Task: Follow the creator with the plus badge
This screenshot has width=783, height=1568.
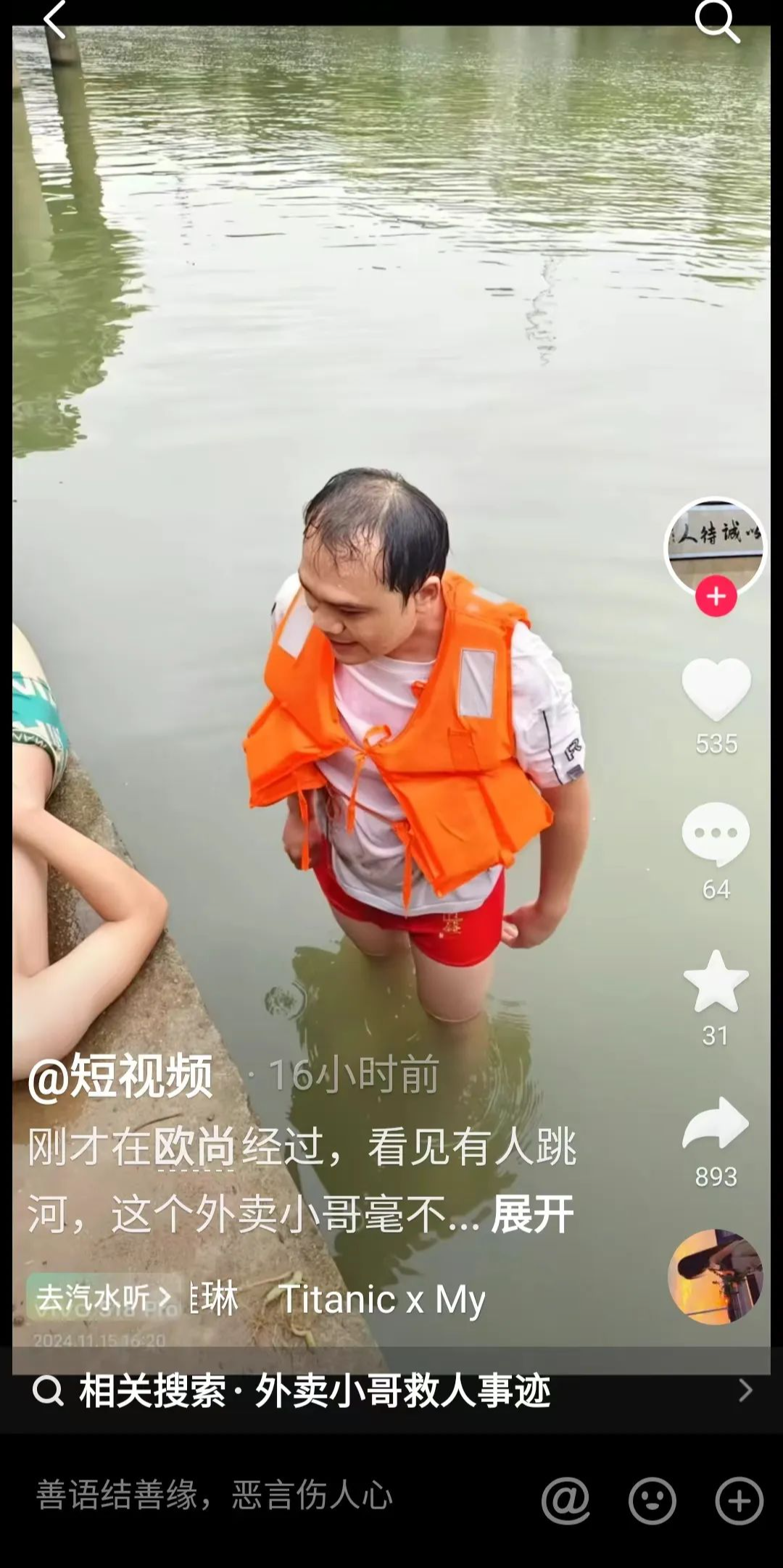Action: pos(716,596)
